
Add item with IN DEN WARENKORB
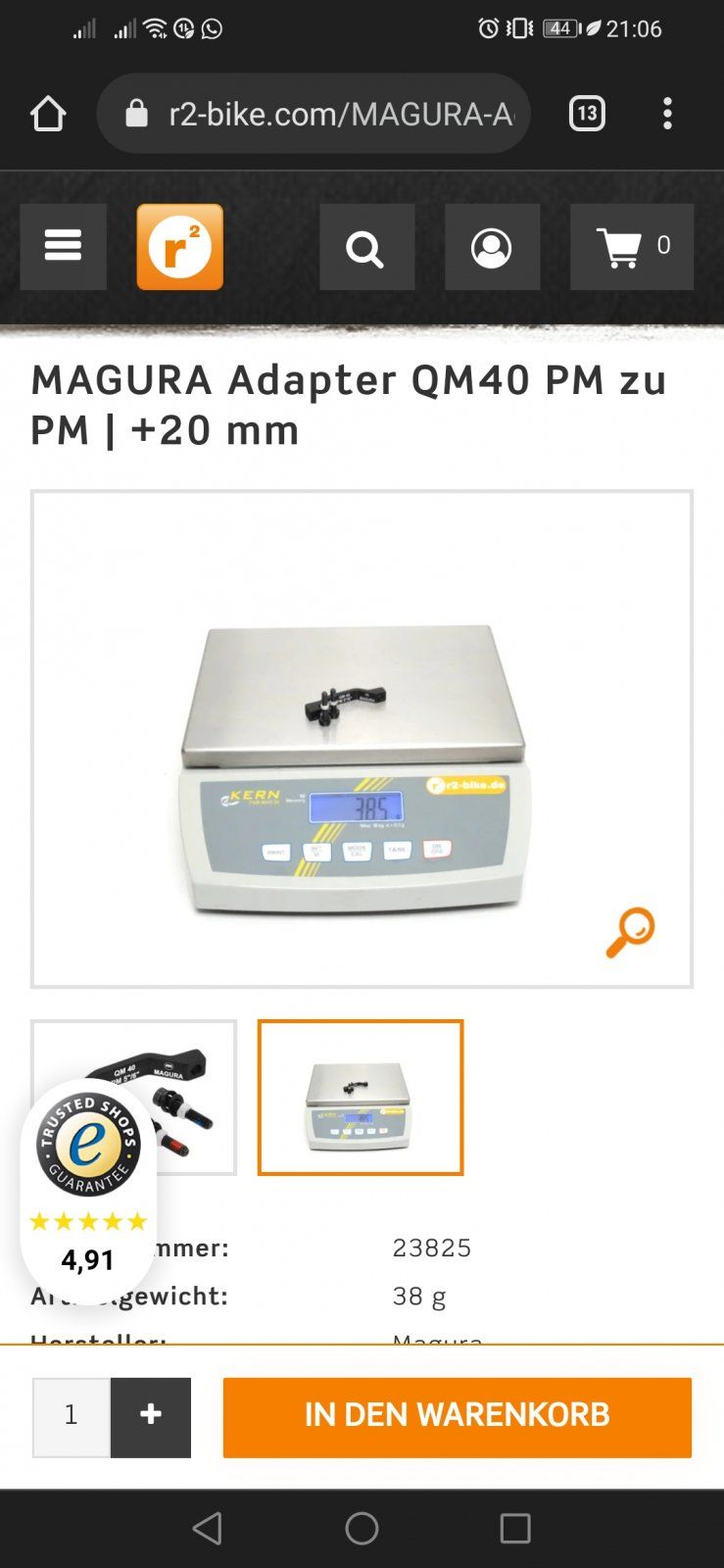click(457, 1417)
